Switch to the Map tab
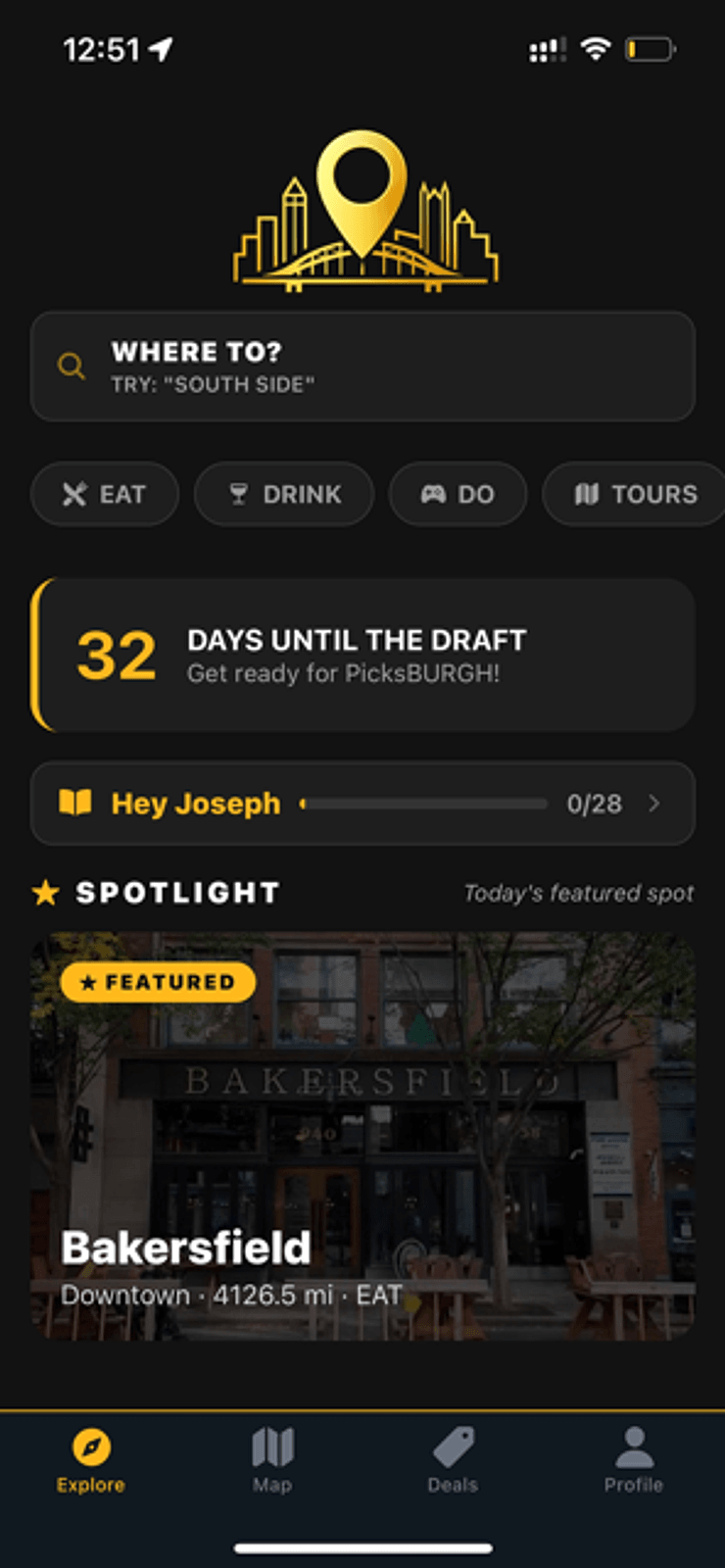The image size is (725, 1568). pyautogui.click(x=272, y=1458)
